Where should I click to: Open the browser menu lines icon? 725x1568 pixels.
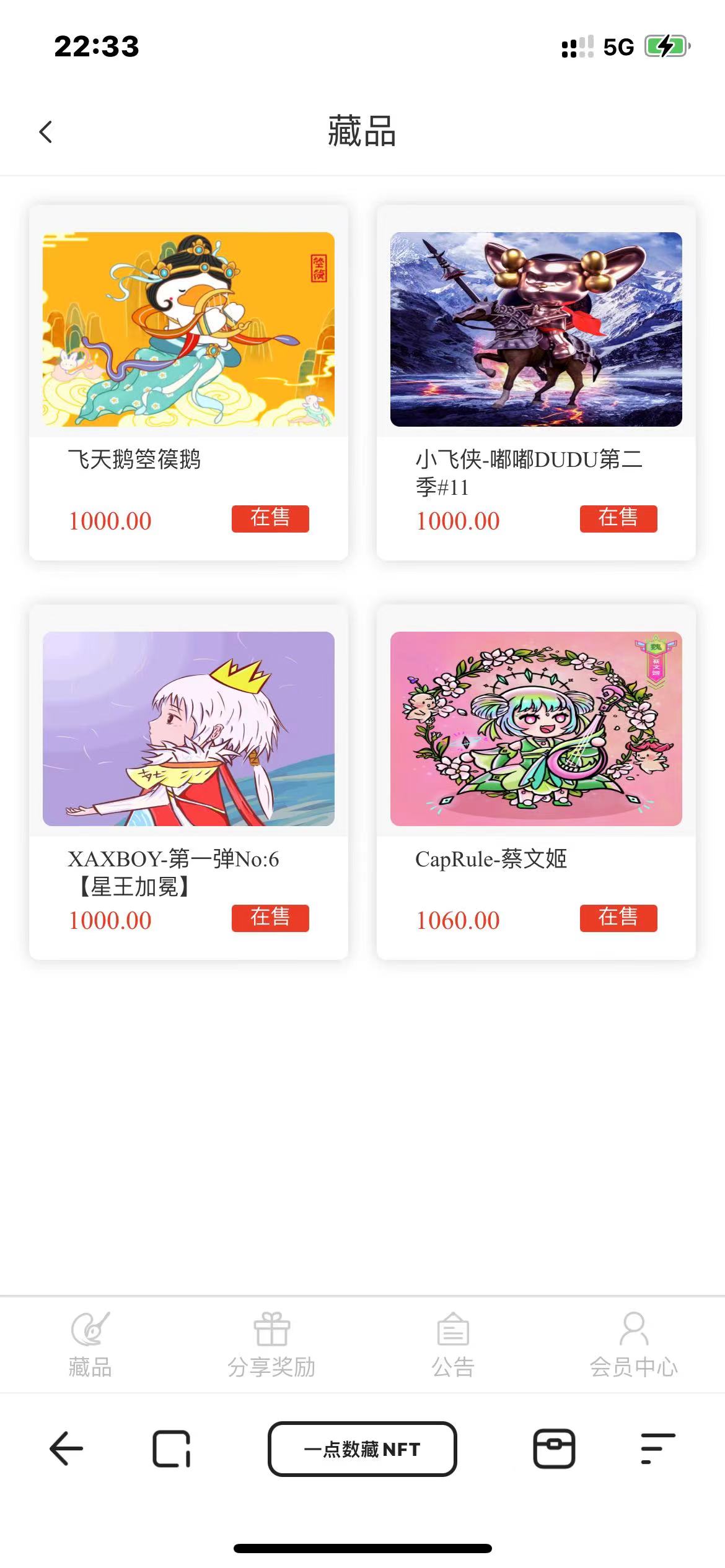point(657,1448)
